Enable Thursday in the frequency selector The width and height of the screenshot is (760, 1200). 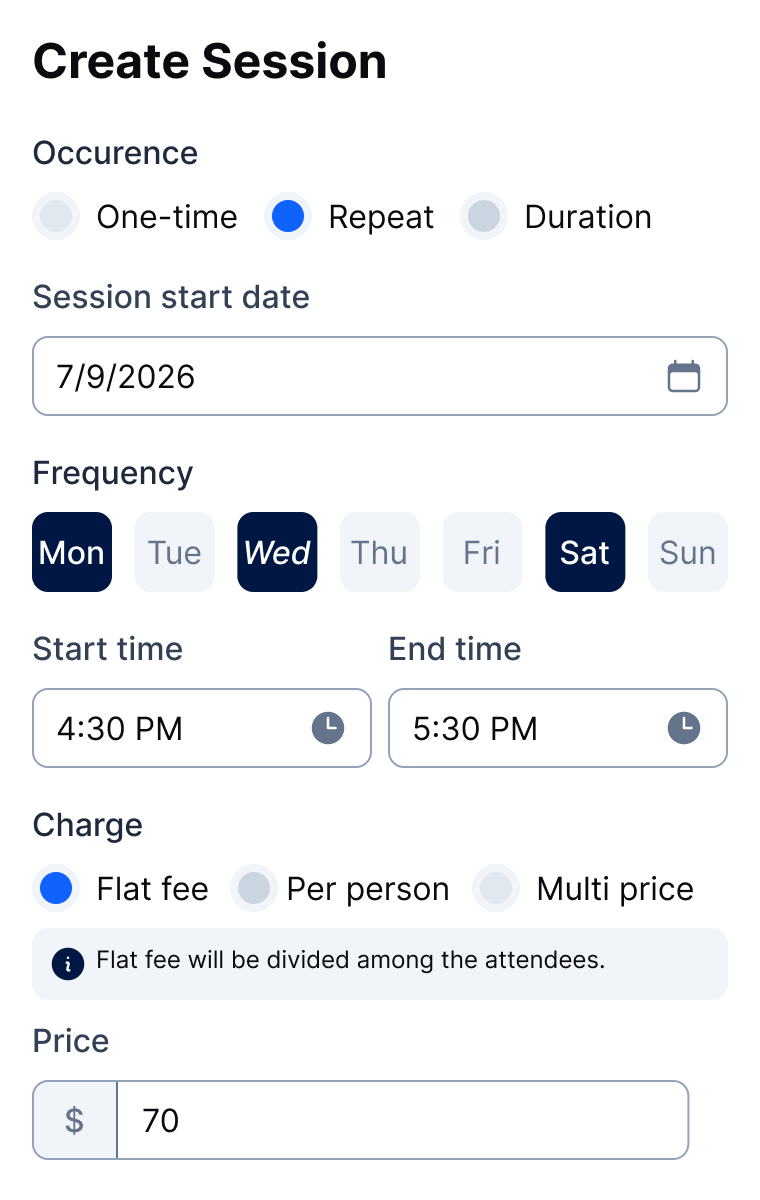(x=380, y=552)
